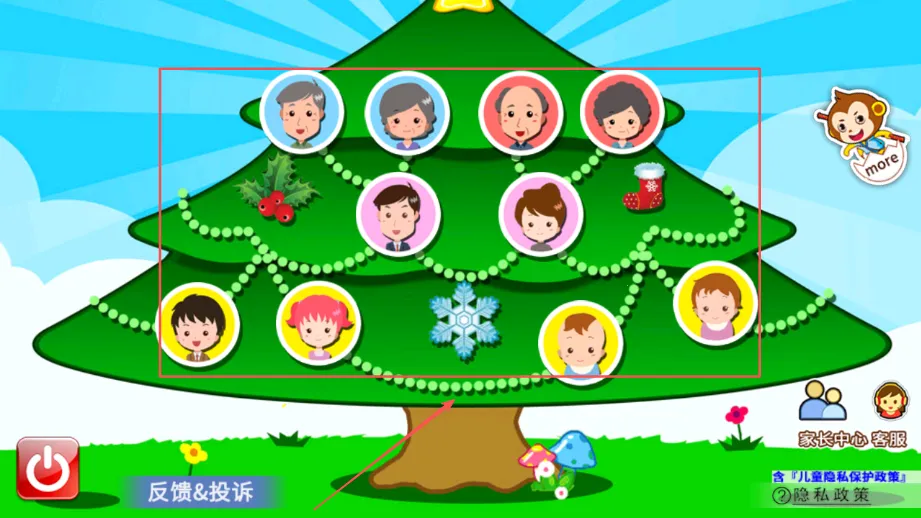The width and height of the screenshot is (921, 518).
Task: Contact 客服 customer service
Action: (x=888, y=414)
